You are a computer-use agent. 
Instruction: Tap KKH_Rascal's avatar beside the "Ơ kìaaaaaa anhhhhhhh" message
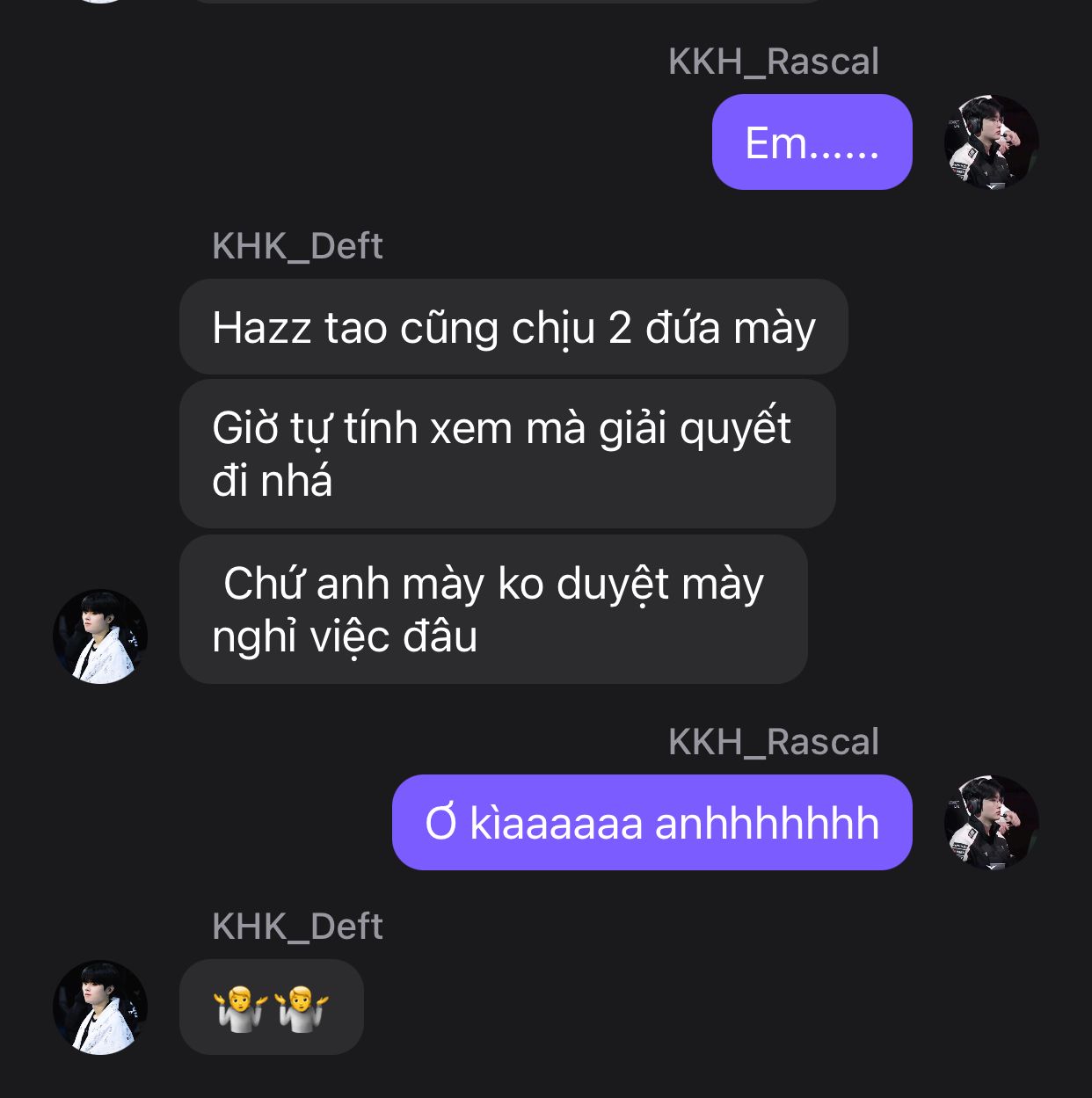tap(991, 822)
